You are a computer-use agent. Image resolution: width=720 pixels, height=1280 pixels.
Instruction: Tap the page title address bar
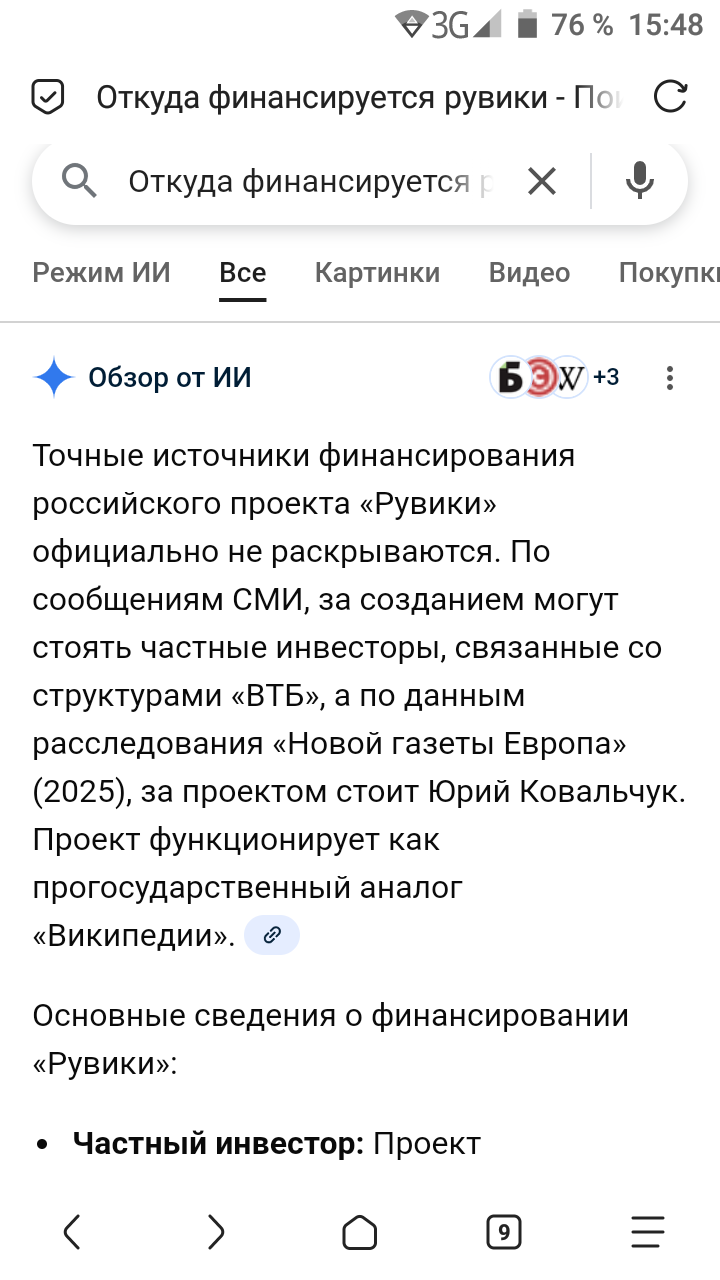click(x=359, y=97)
